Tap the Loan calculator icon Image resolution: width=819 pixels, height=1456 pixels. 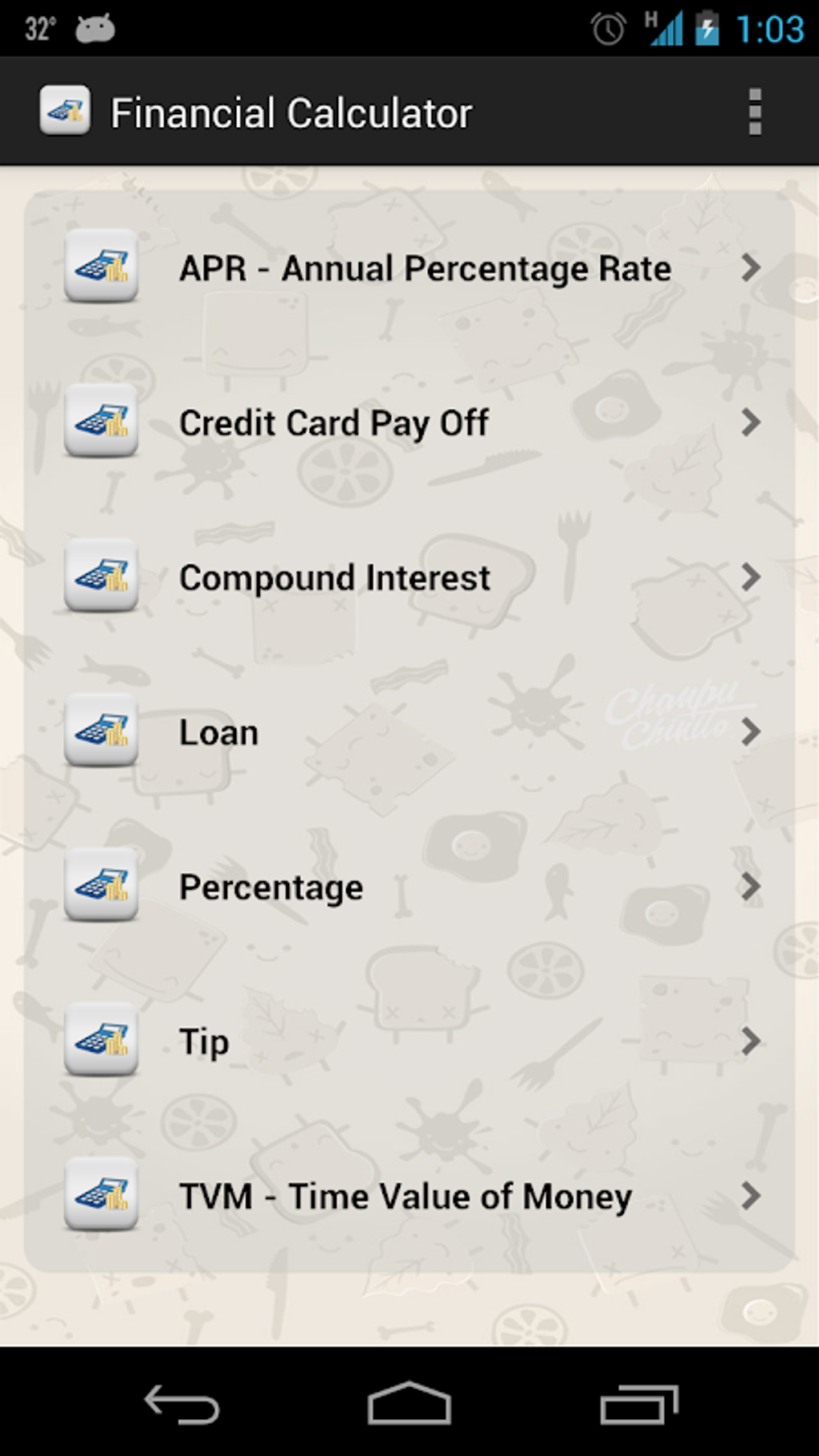coord(100,732)
